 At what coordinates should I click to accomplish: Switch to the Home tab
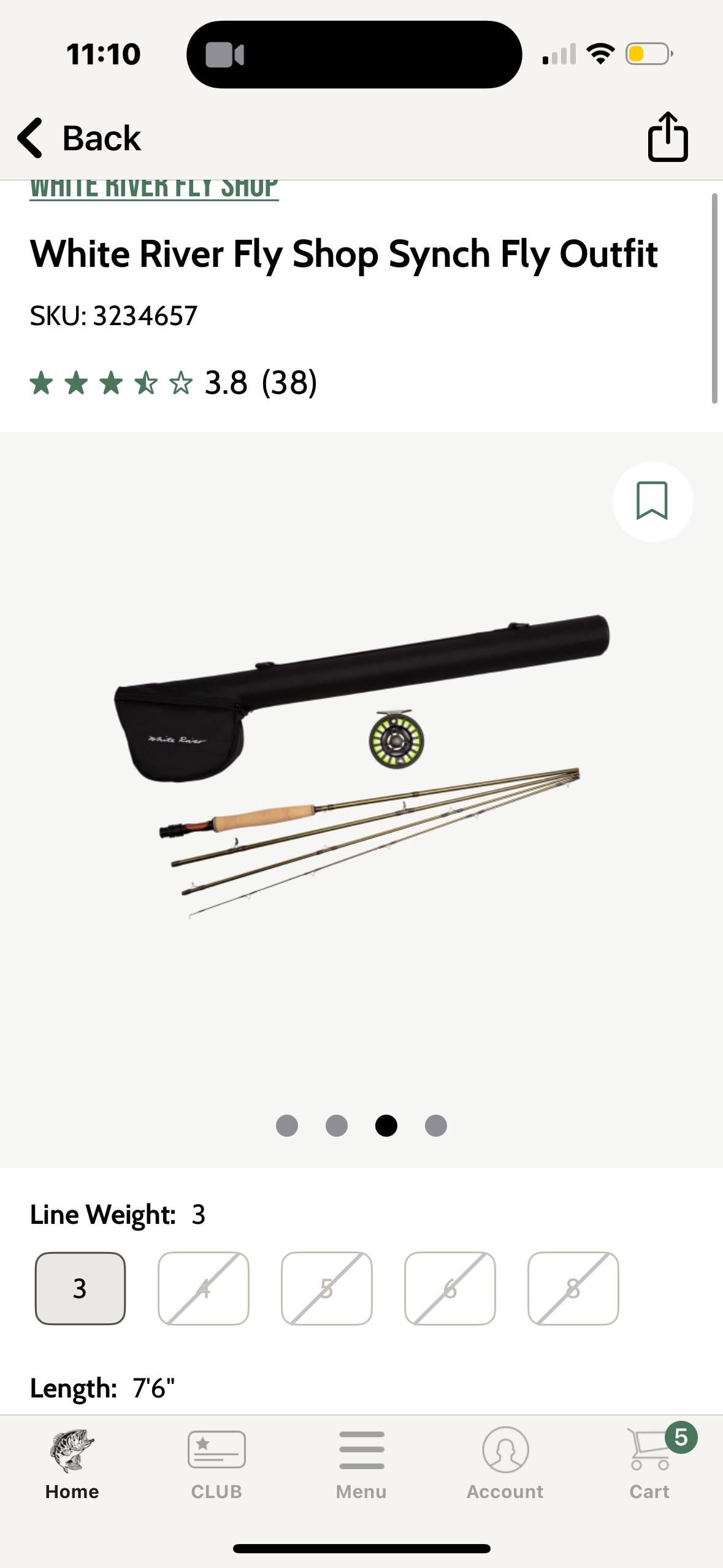click(72, 1464)
